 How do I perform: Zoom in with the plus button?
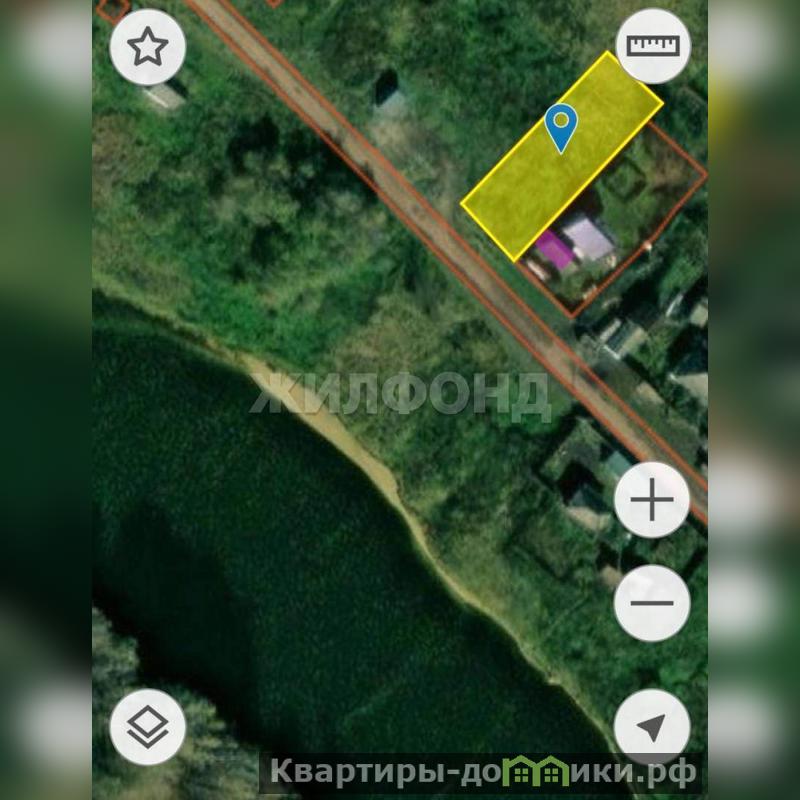click(652, 499)
